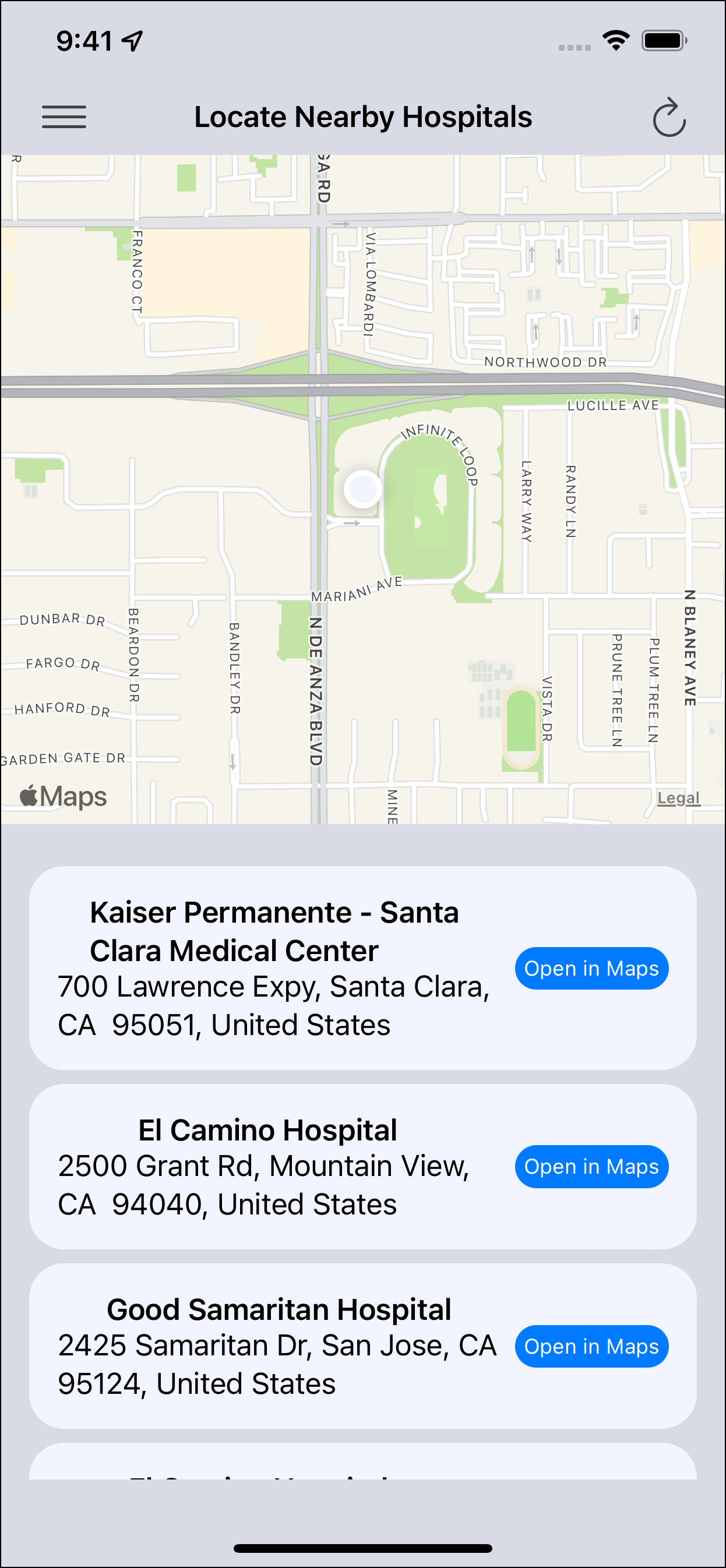Tap the current location marker on map
726x1568 pixels.
pyautogui.click(x=362, y=489)
